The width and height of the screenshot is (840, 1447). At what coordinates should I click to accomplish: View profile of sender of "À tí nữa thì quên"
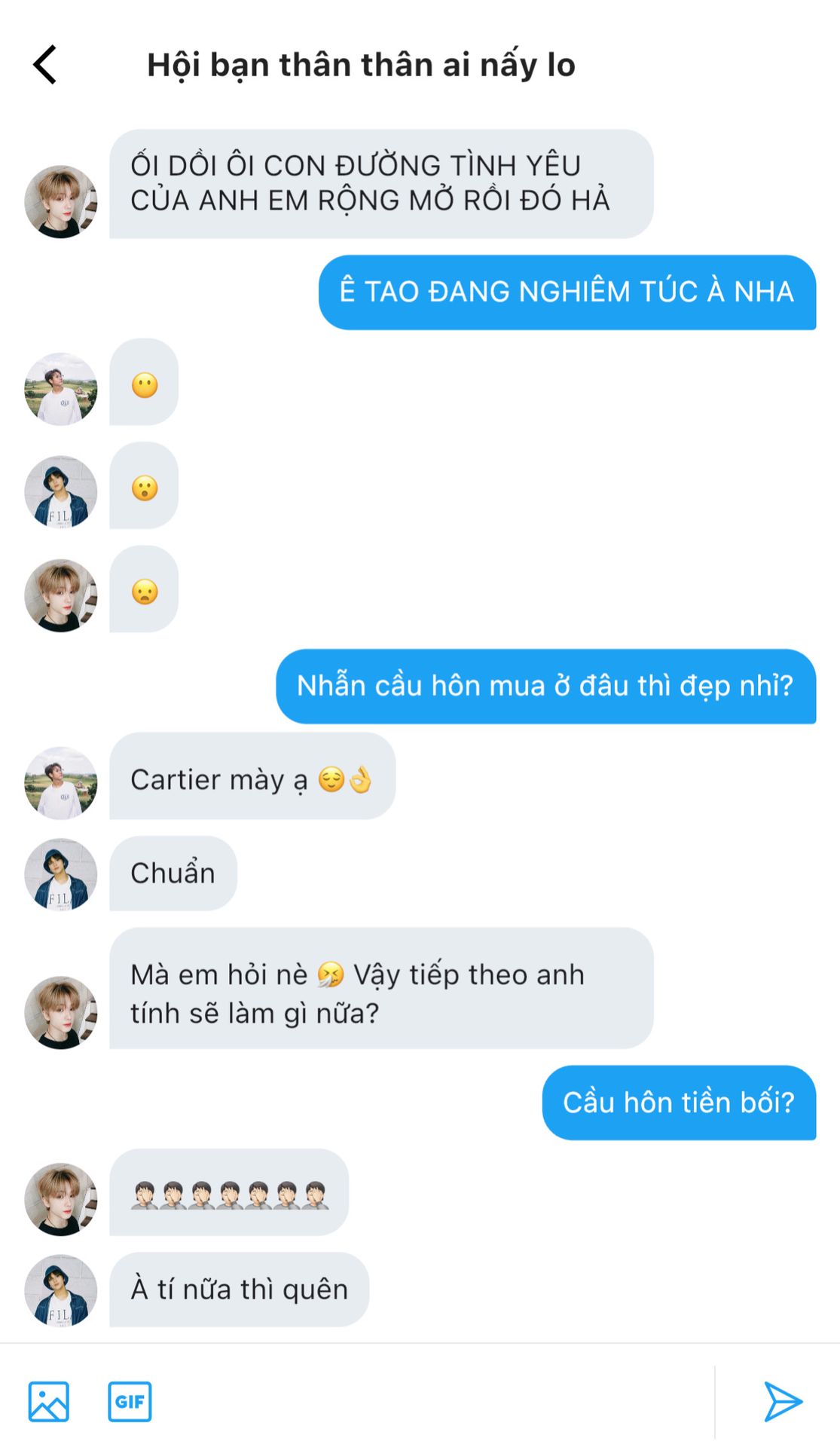click(x=61, y=1290)
